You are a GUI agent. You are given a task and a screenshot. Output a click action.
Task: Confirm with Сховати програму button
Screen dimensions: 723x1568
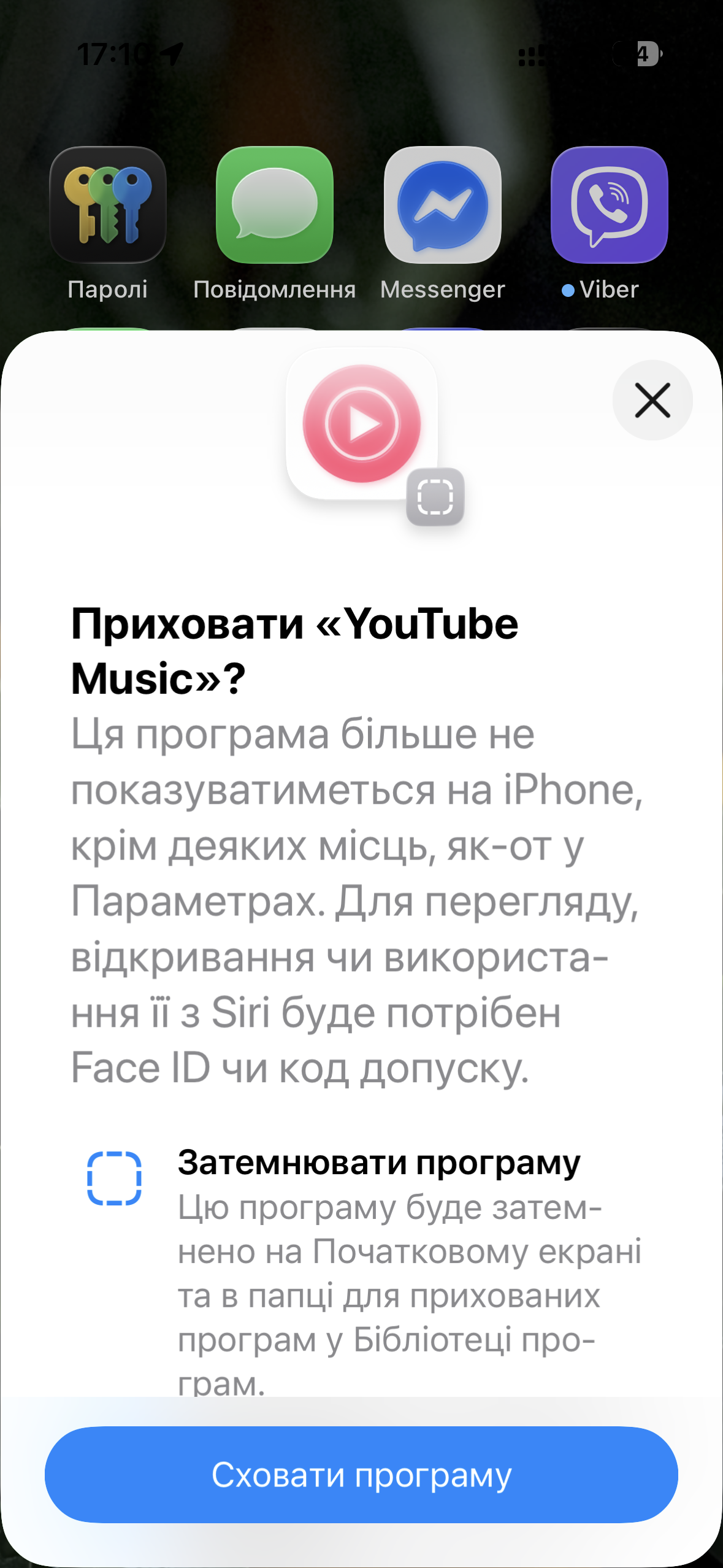(x=361, y=1474)
